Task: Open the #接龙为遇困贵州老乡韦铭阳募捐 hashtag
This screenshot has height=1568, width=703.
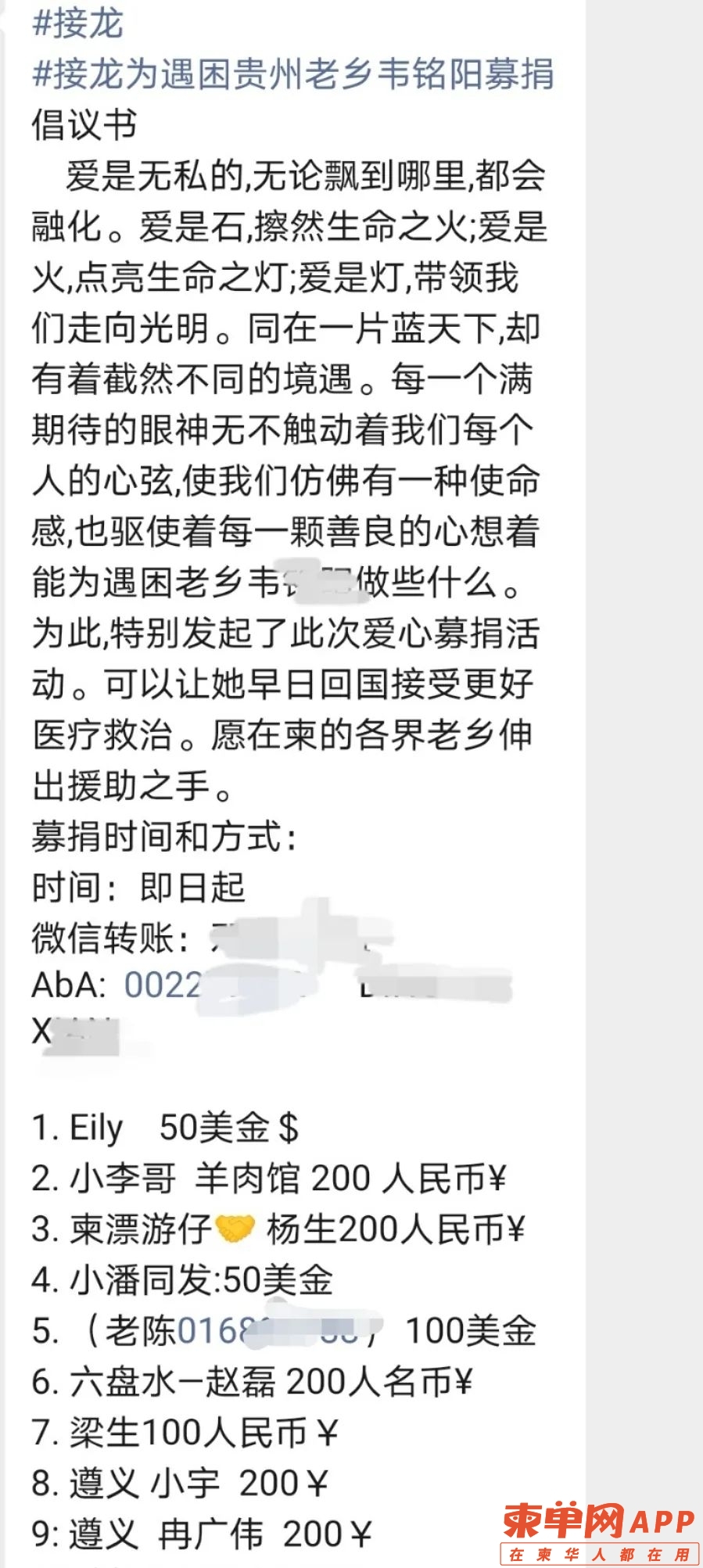Action: point(292,75)
